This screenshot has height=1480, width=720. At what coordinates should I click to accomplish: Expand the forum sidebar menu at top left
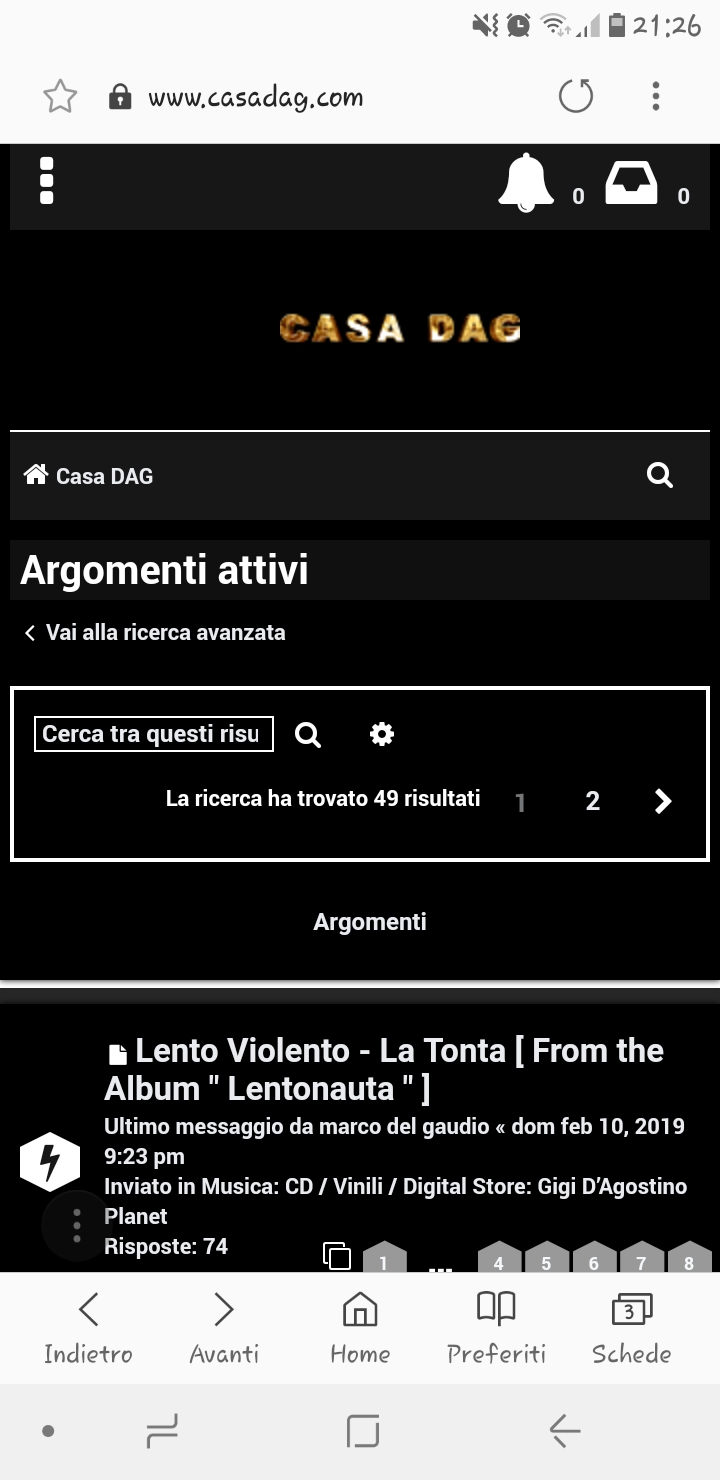pyautogui.click(x=44, y=181)
